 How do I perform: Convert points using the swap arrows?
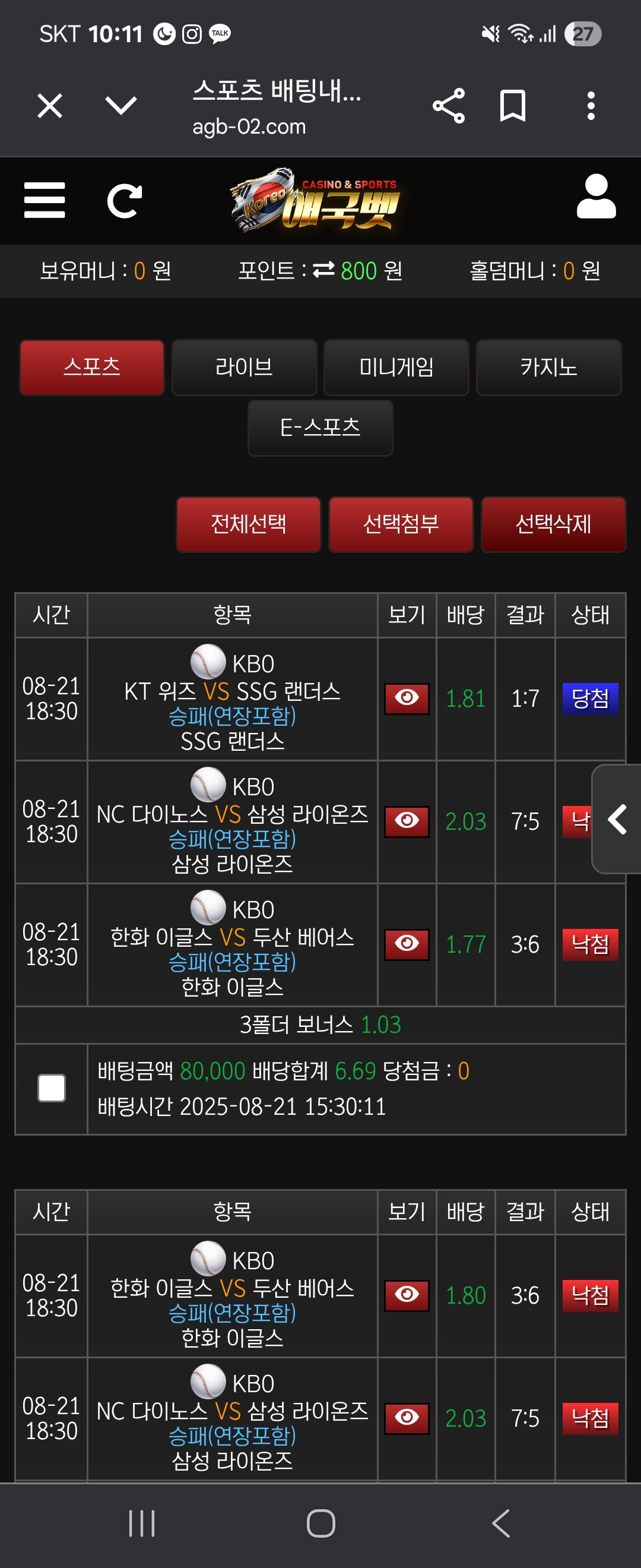pos(323,270)
